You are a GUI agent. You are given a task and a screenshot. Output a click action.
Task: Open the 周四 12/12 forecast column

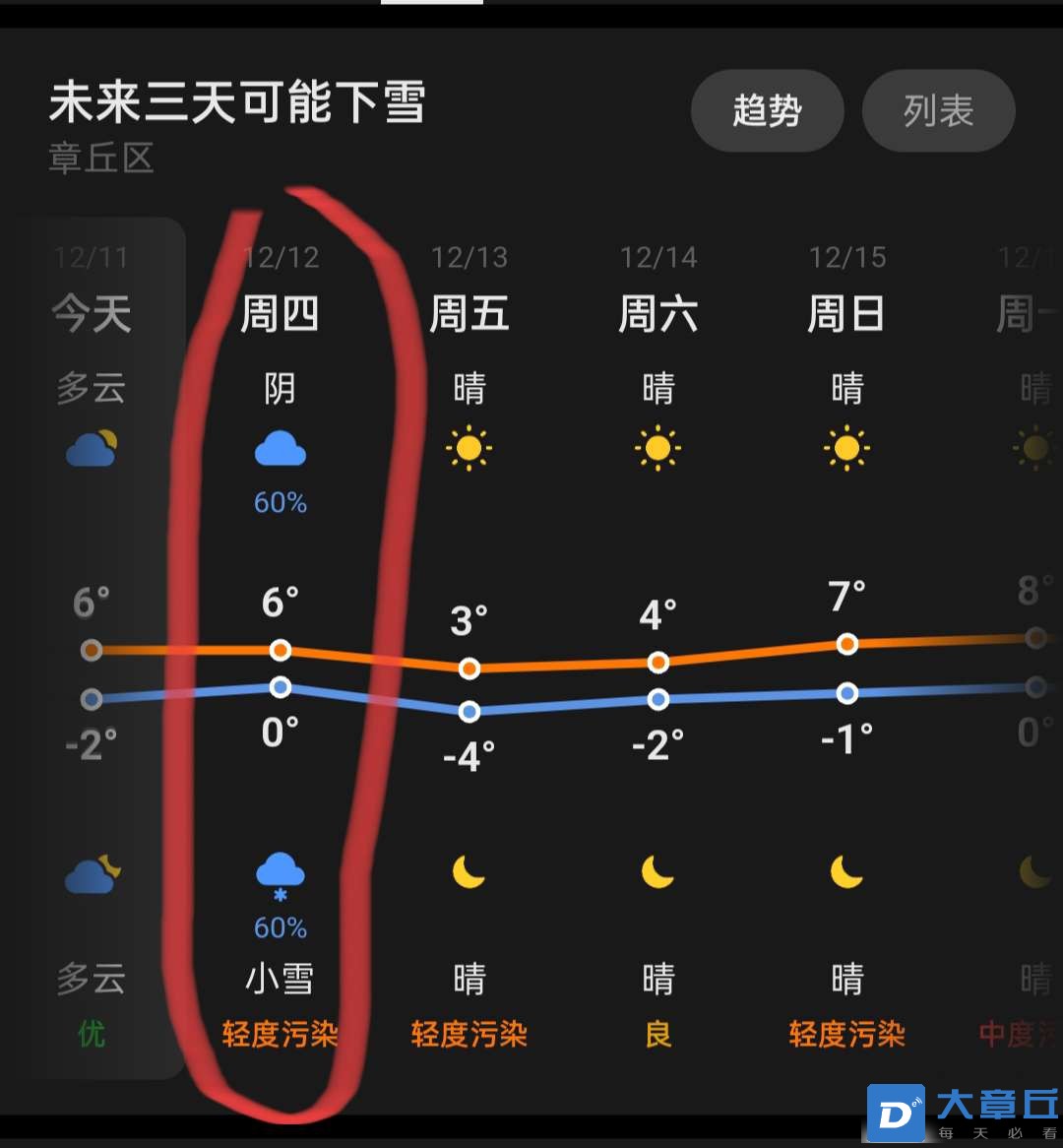(x=281, y=315)
